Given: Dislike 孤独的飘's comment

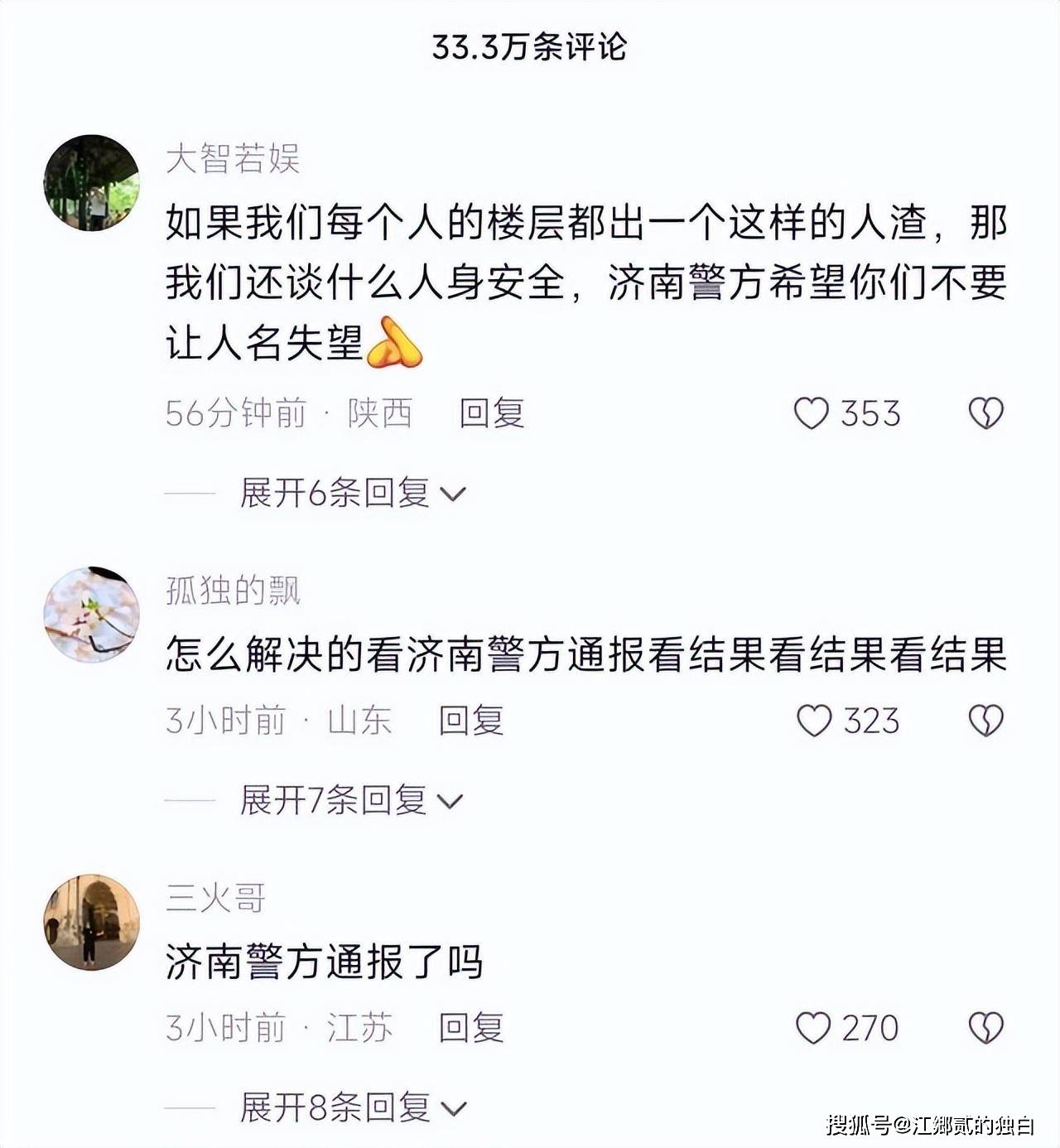Looking at the screenshot, I should pos(985,721).
